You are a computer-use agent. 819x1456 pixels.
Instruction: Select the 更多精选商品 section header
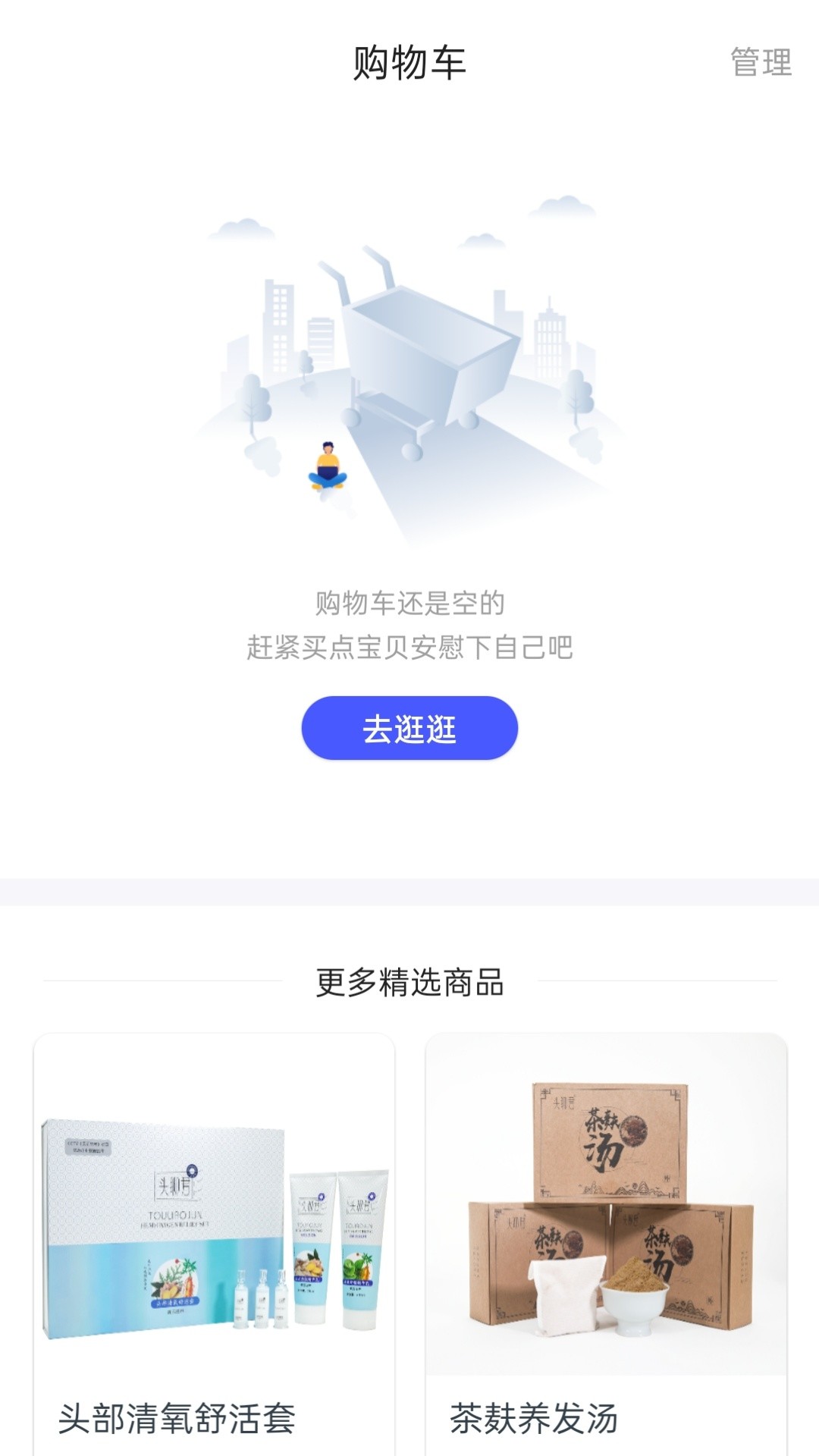tap(409, 982)
